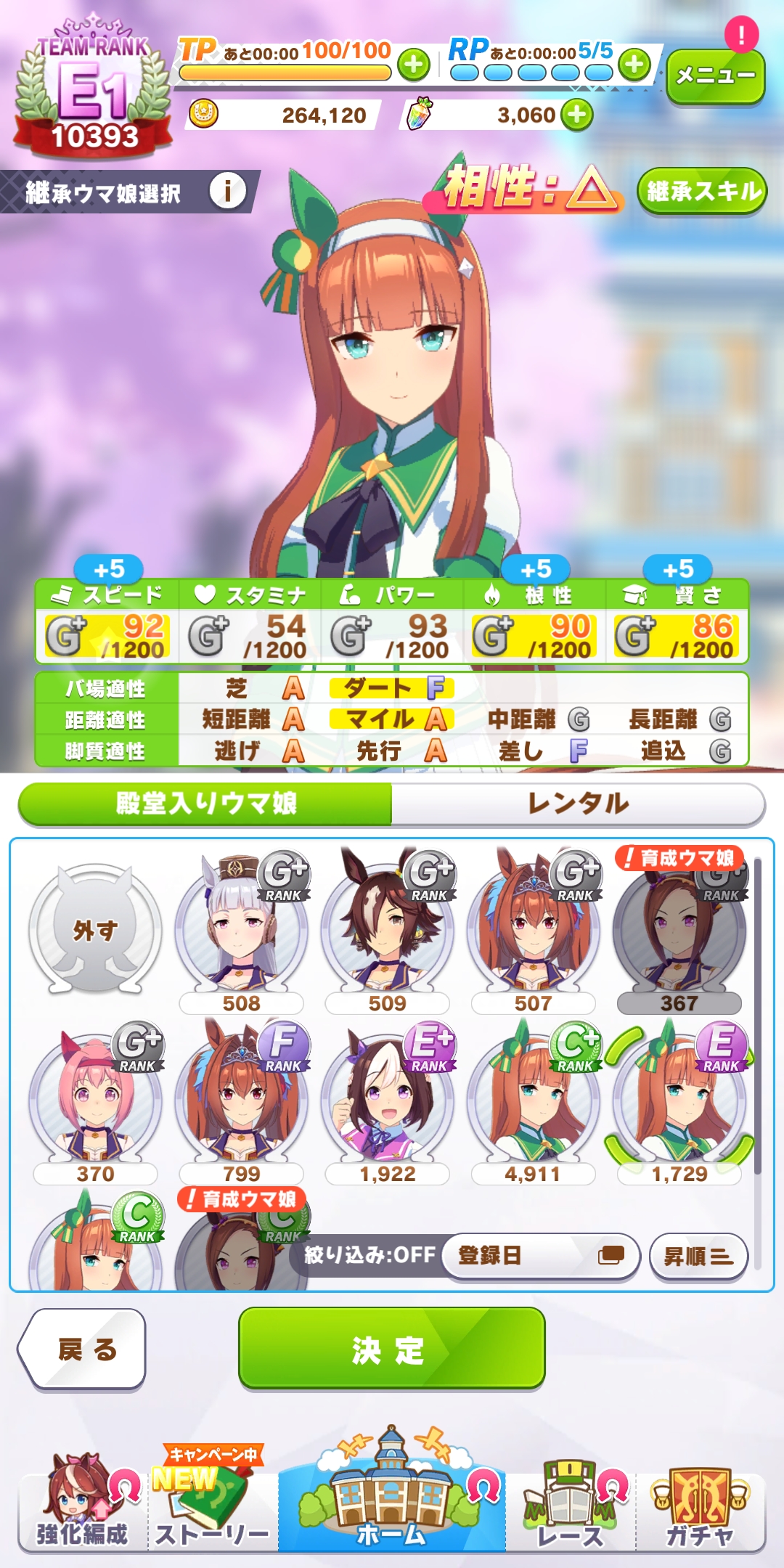Viewport: 784px width, 1568px height.
Task: Open the 絞り込み filter option
Action: click(x=369, y=1255)
